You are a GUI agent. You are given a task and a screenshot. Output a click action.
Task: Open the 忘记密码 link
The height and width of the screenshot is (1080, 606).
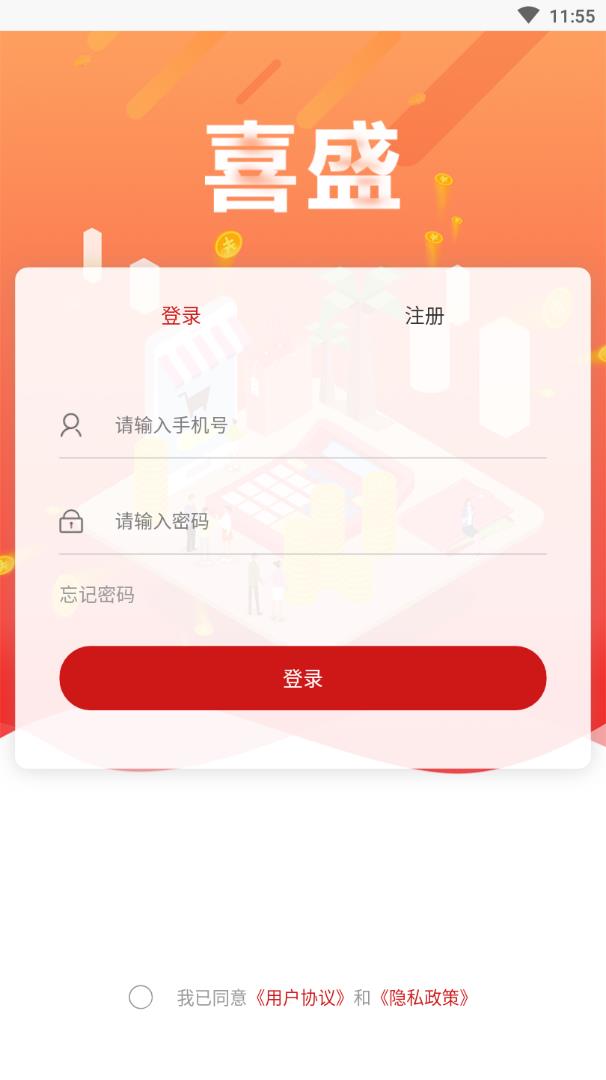click(97, 595)
